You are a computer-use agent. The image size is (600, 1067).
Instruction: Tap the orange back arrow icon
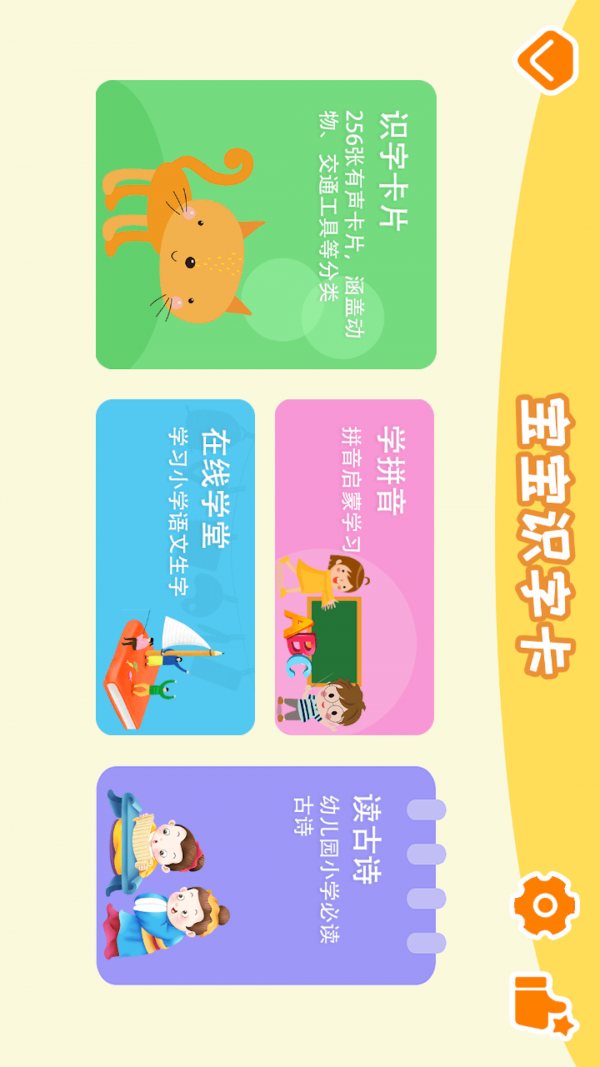pyautogui.click(x=545, y=61)
